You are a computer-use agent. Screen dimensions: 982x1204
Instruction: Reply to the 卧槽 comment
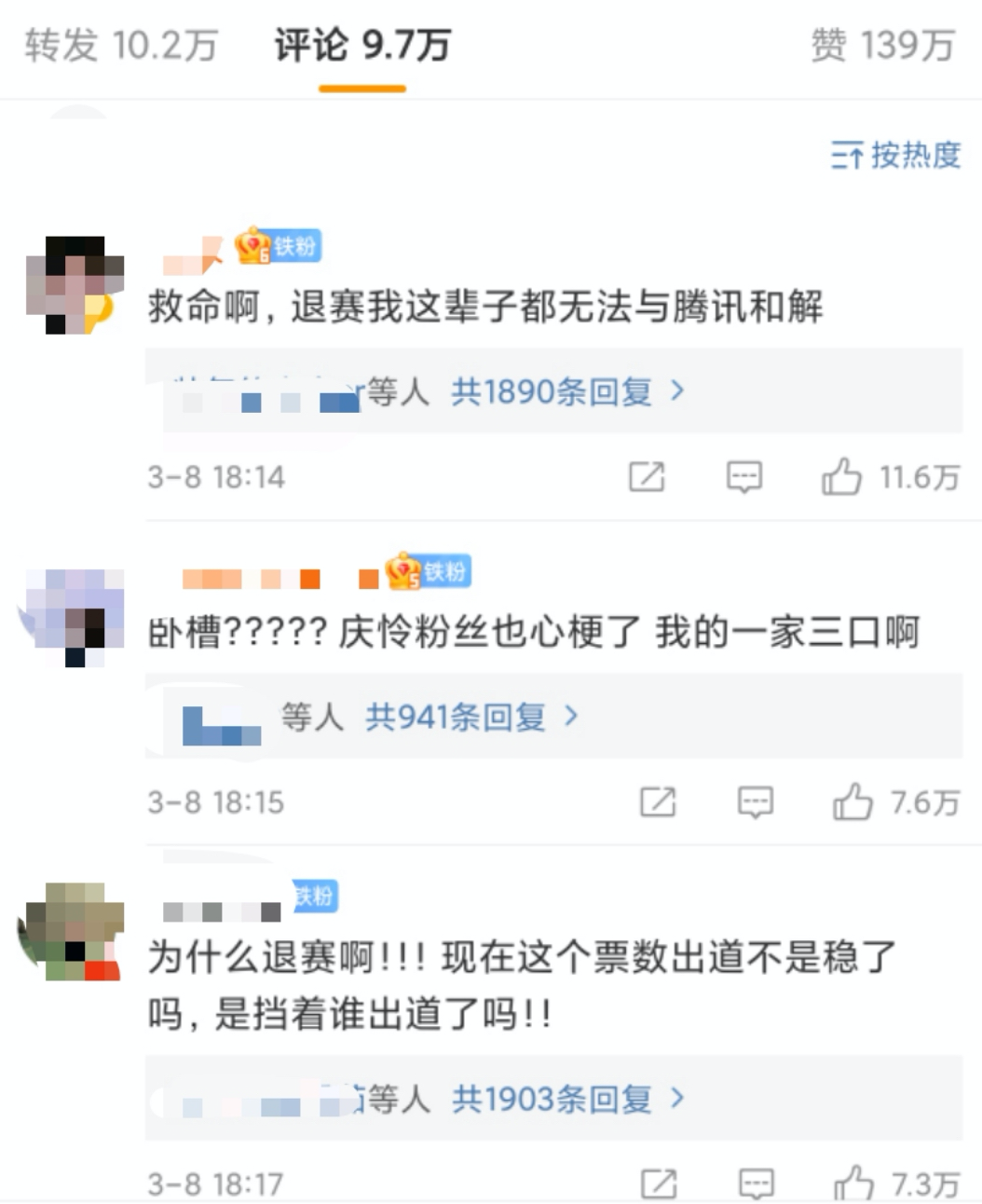tap(755, 802)
